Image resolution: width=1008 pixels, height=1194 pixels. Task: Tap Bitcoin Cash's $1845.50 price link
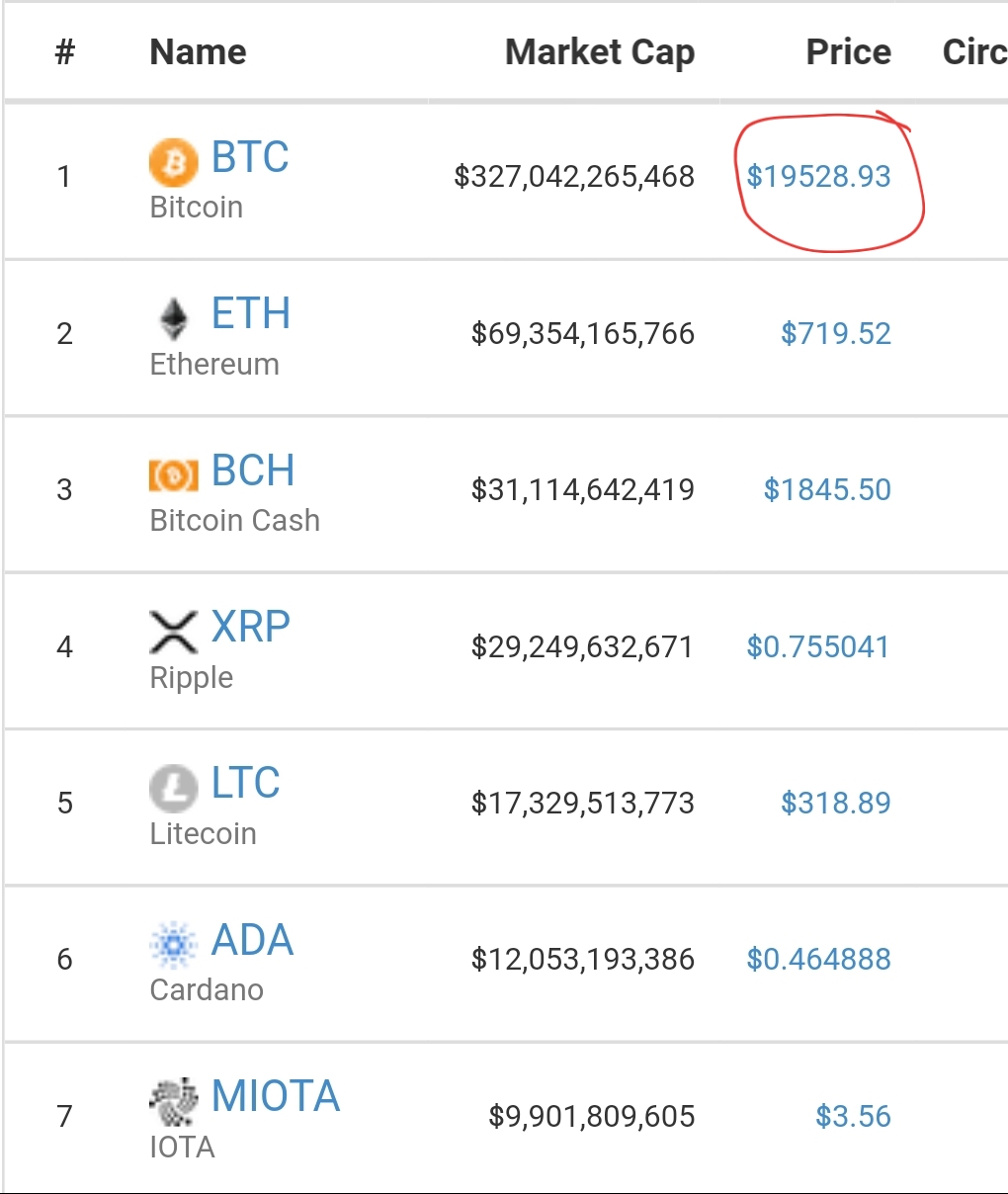tap(827, 490)
